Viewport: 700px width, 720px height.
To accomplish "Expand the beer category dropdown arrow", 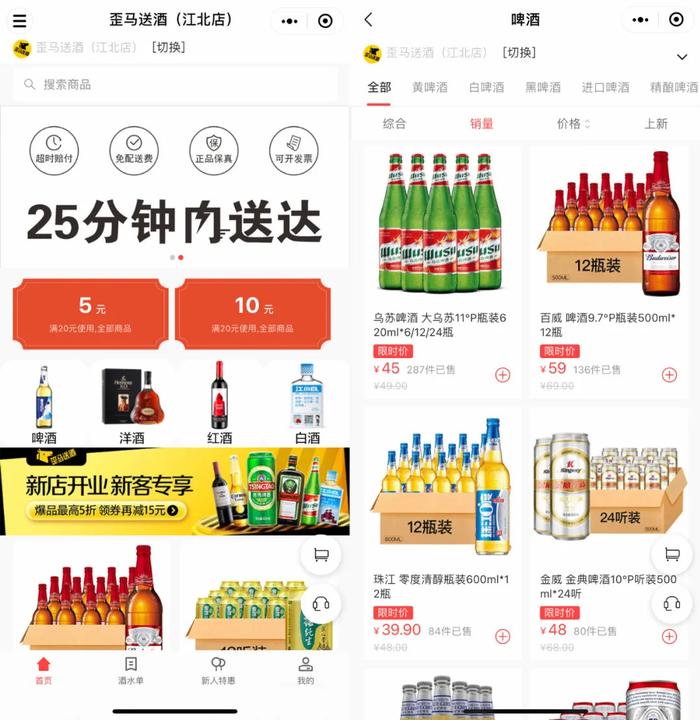I will (x=682, y=57).
